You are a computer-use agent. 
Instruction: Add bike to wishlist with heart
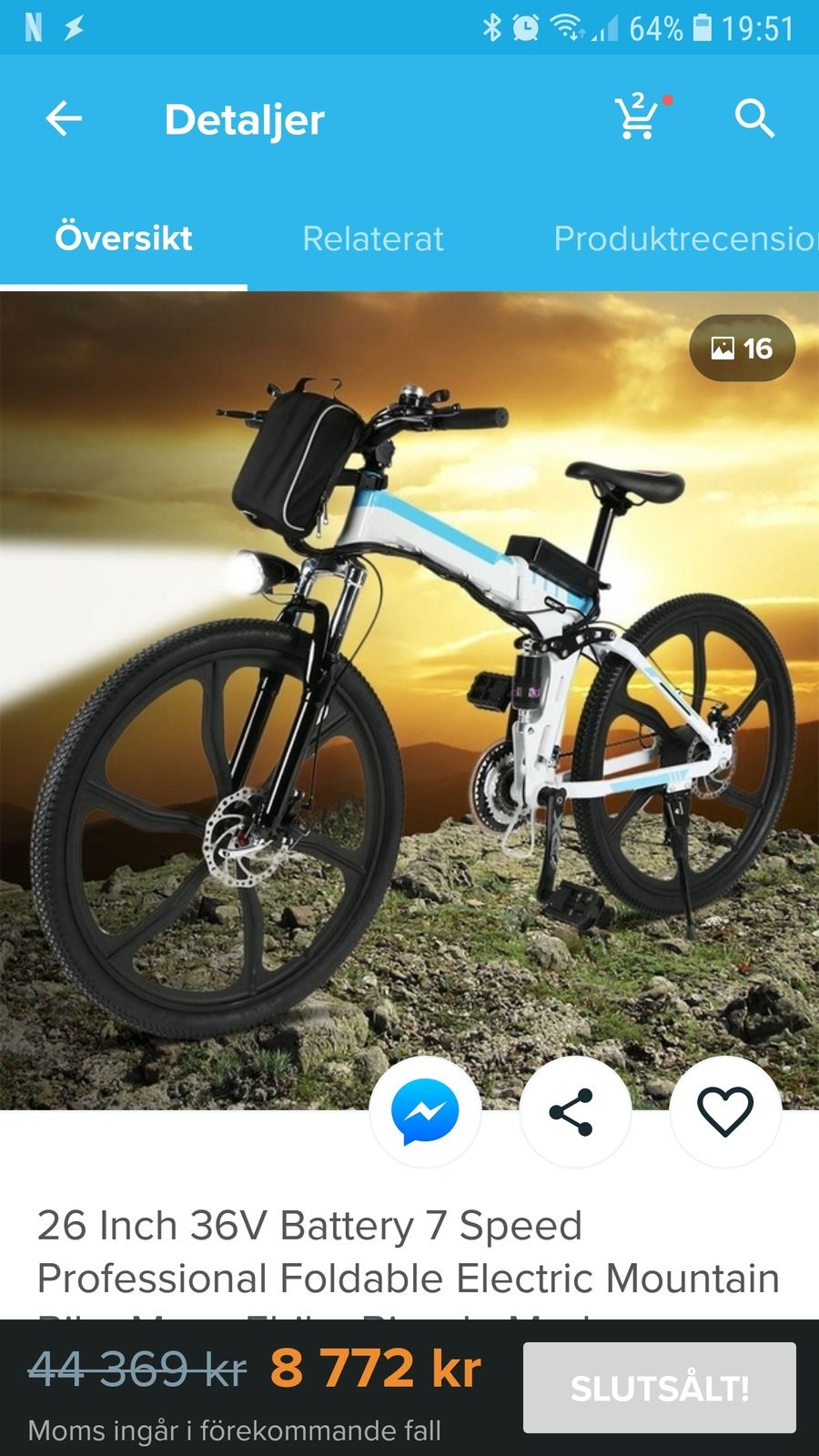(725, 1111)
